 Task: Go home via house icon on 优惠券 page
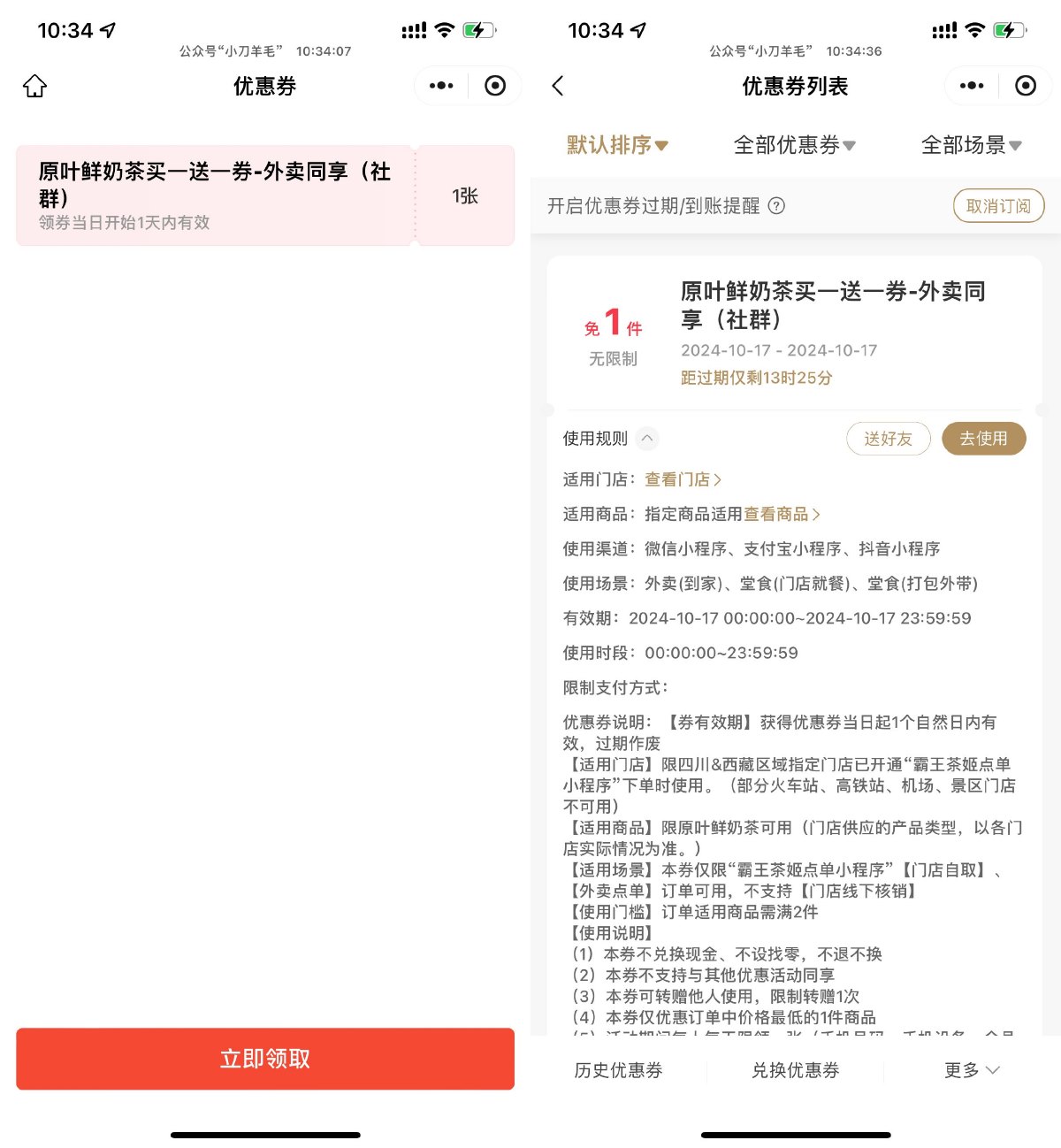34,86
